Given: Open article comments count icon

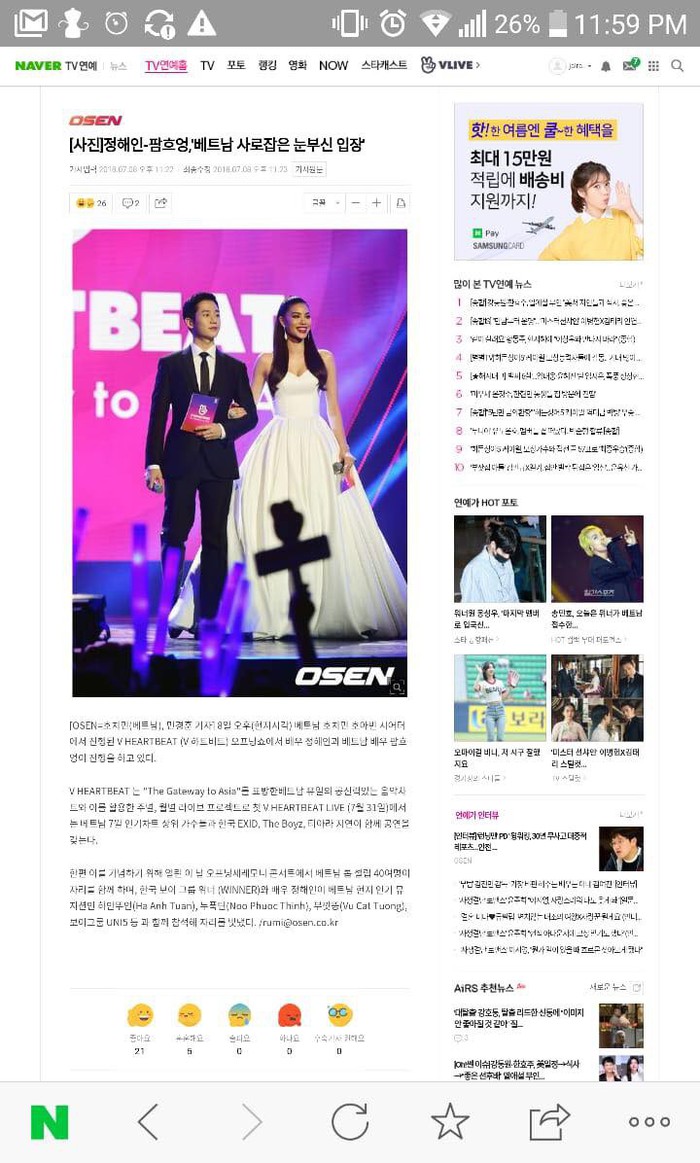Looking at the screenshot, I should (x=130, y=203).
